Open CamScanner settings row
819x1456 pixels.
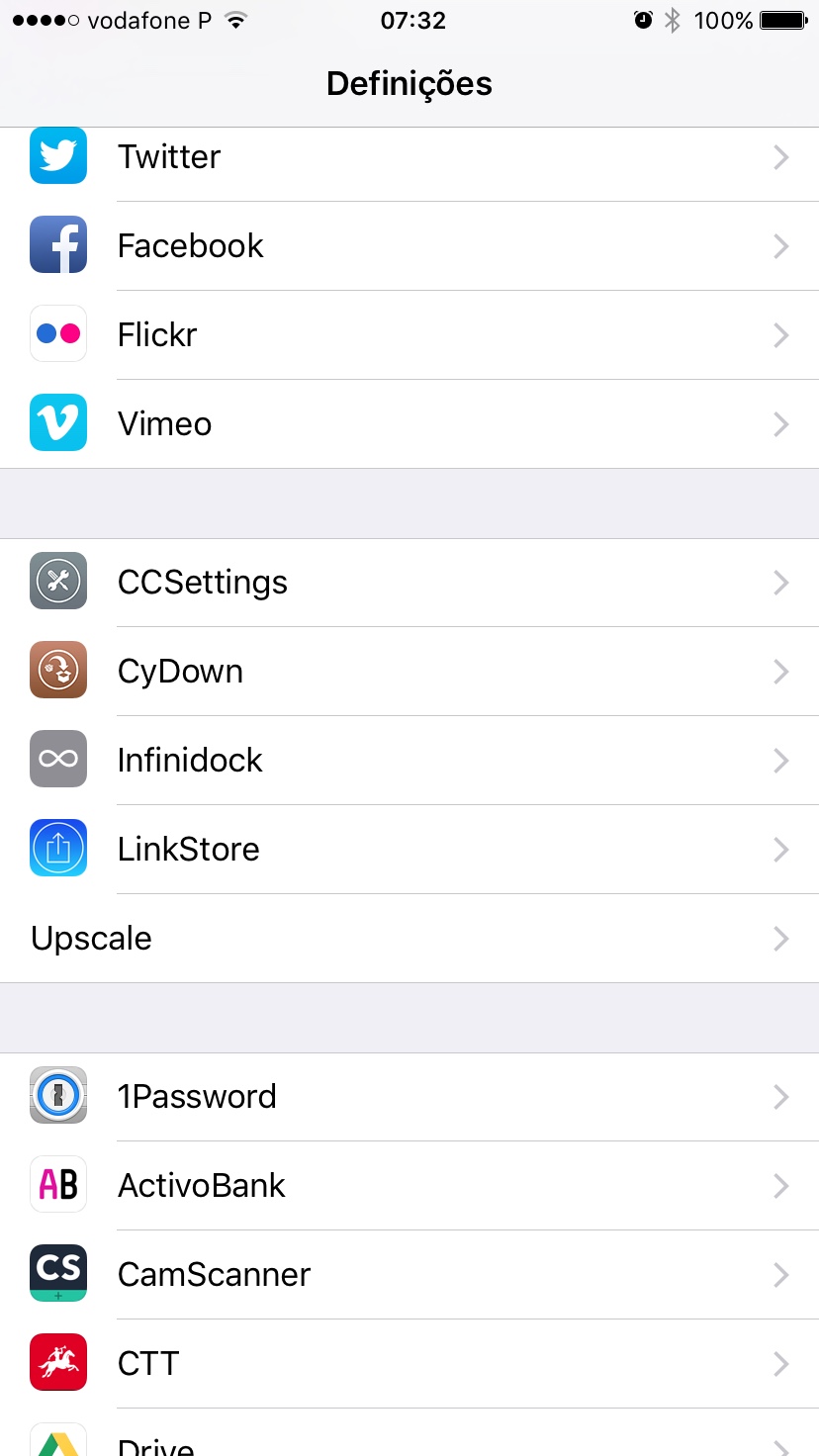[x=409, y=1274]
